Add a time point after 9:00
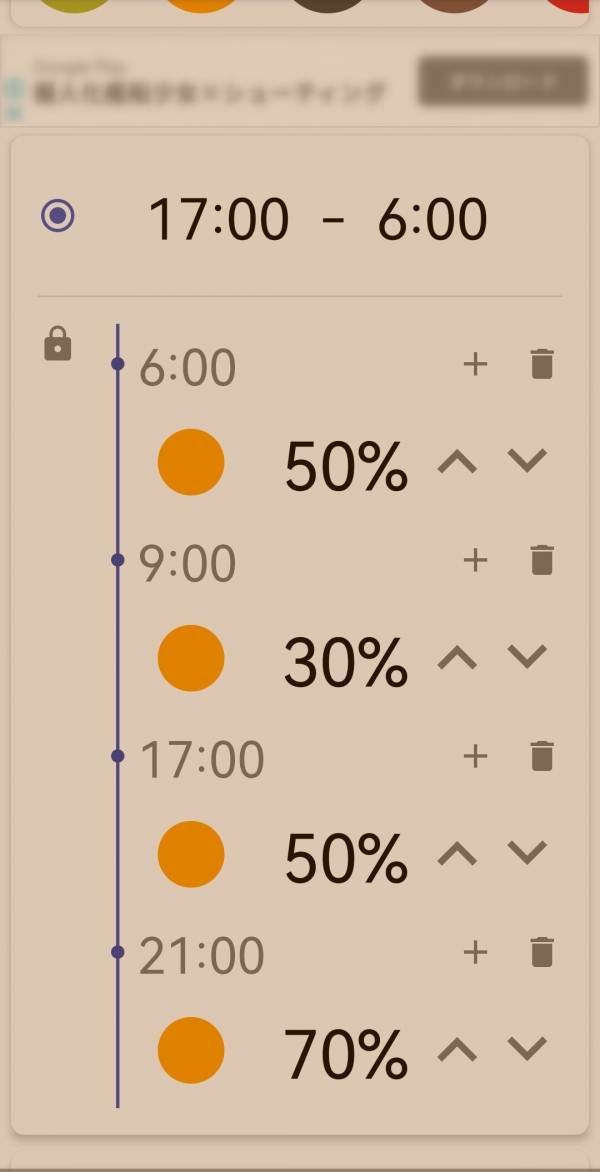Viewport: 600px width, 1172px height. (x=476, y=560)
